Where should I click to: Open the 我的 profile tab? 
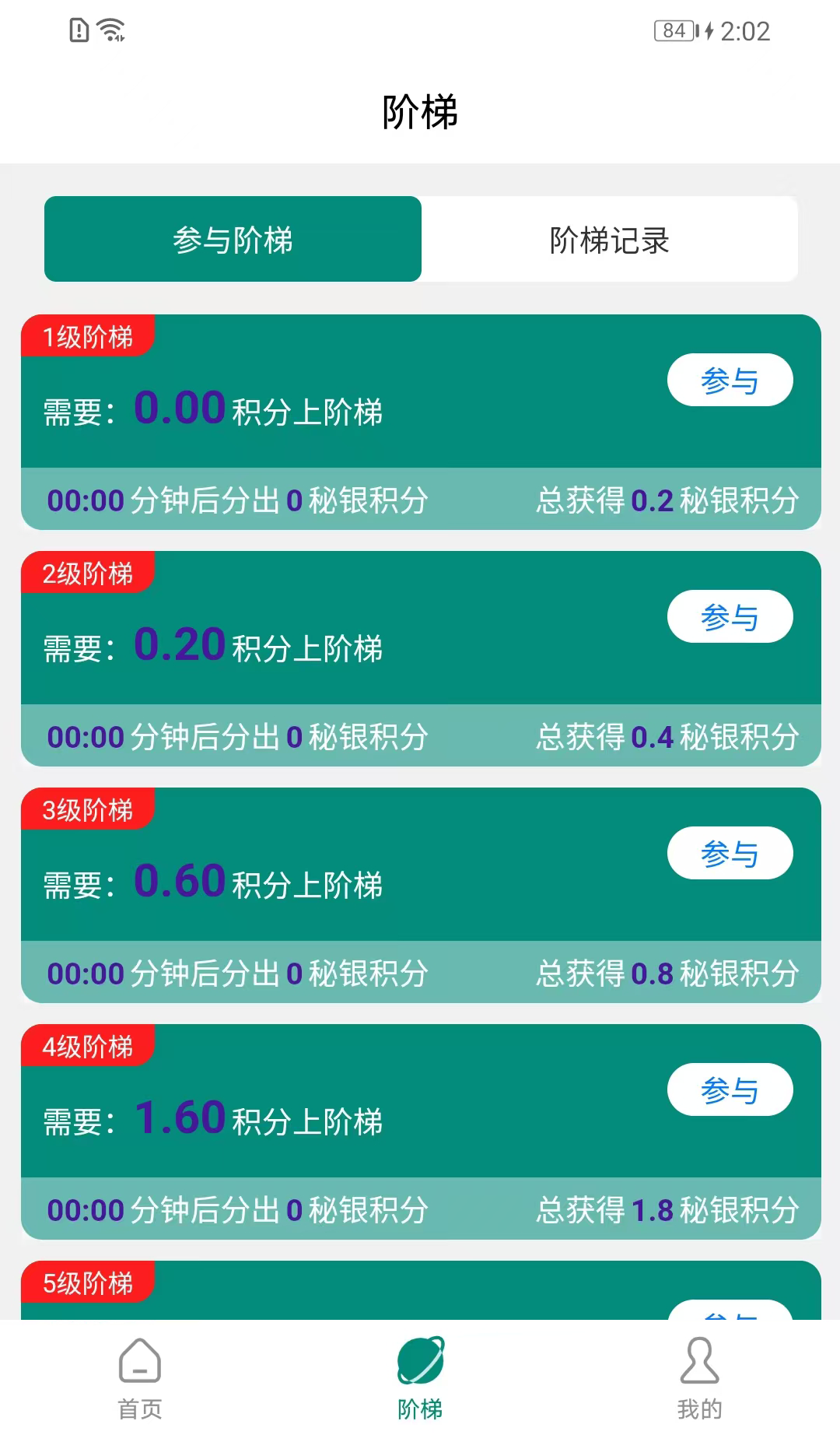pos(699,1377)
